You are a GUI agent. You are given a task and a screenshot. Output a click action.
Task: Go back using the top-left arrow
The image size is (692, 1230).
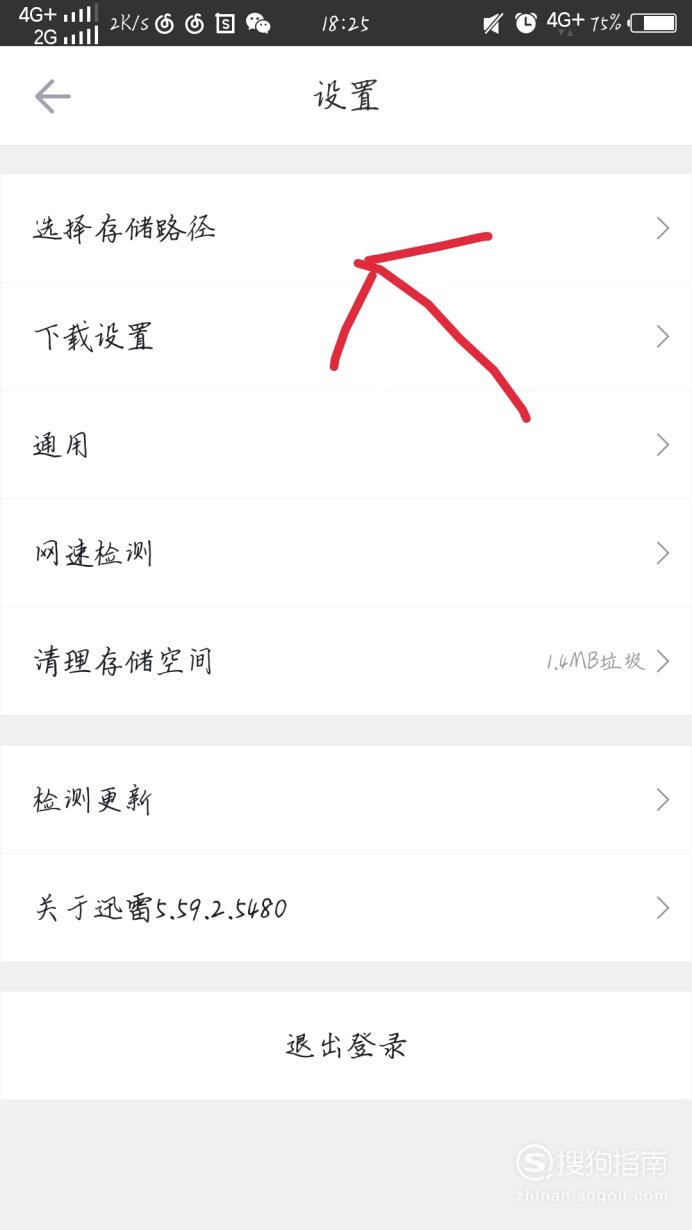tap(52, 97)
